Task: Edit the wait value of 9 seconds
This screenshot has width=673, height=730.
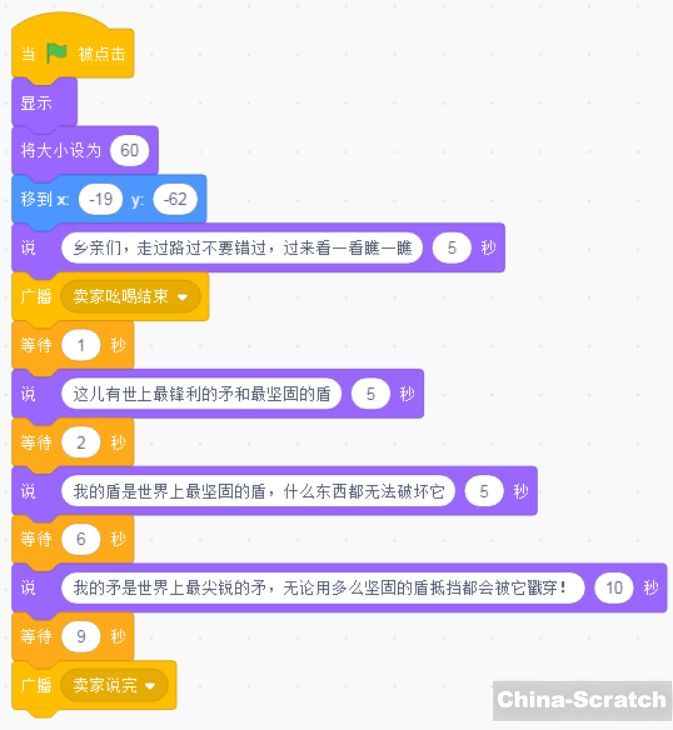Action: (81, 636)
